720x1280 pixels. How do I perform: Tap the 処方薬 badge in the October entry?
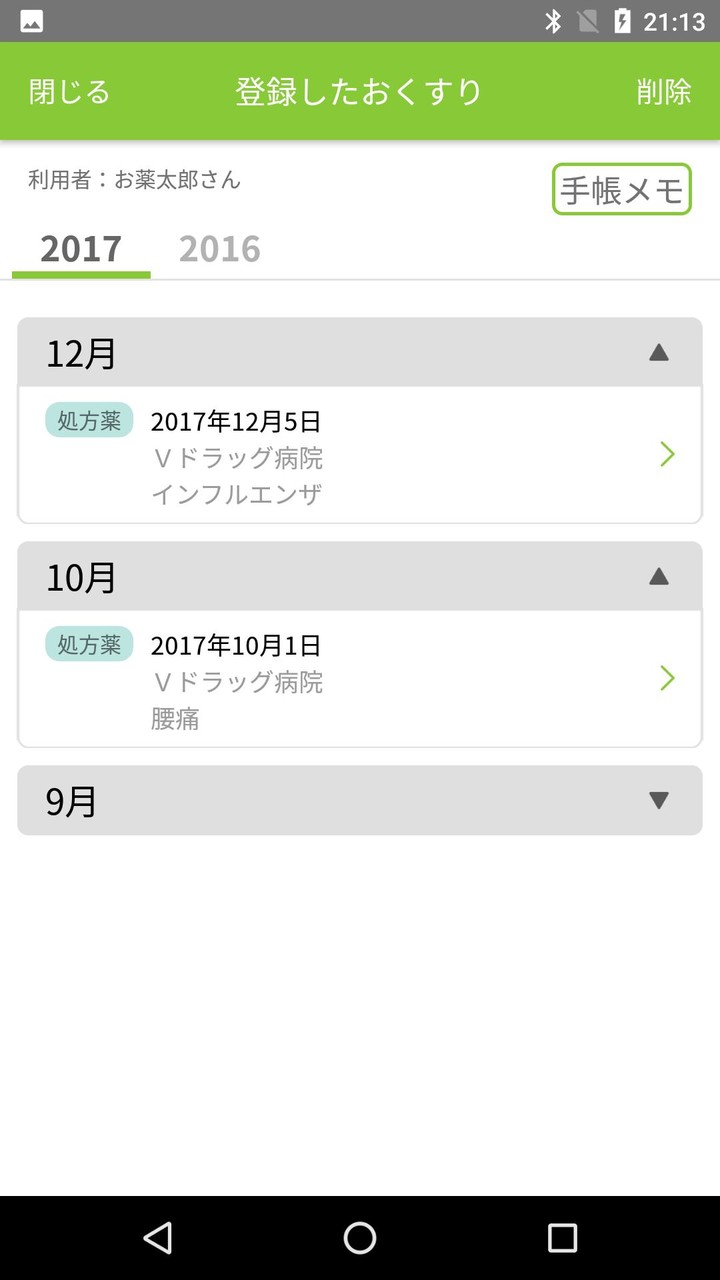(x=89, y=645)
